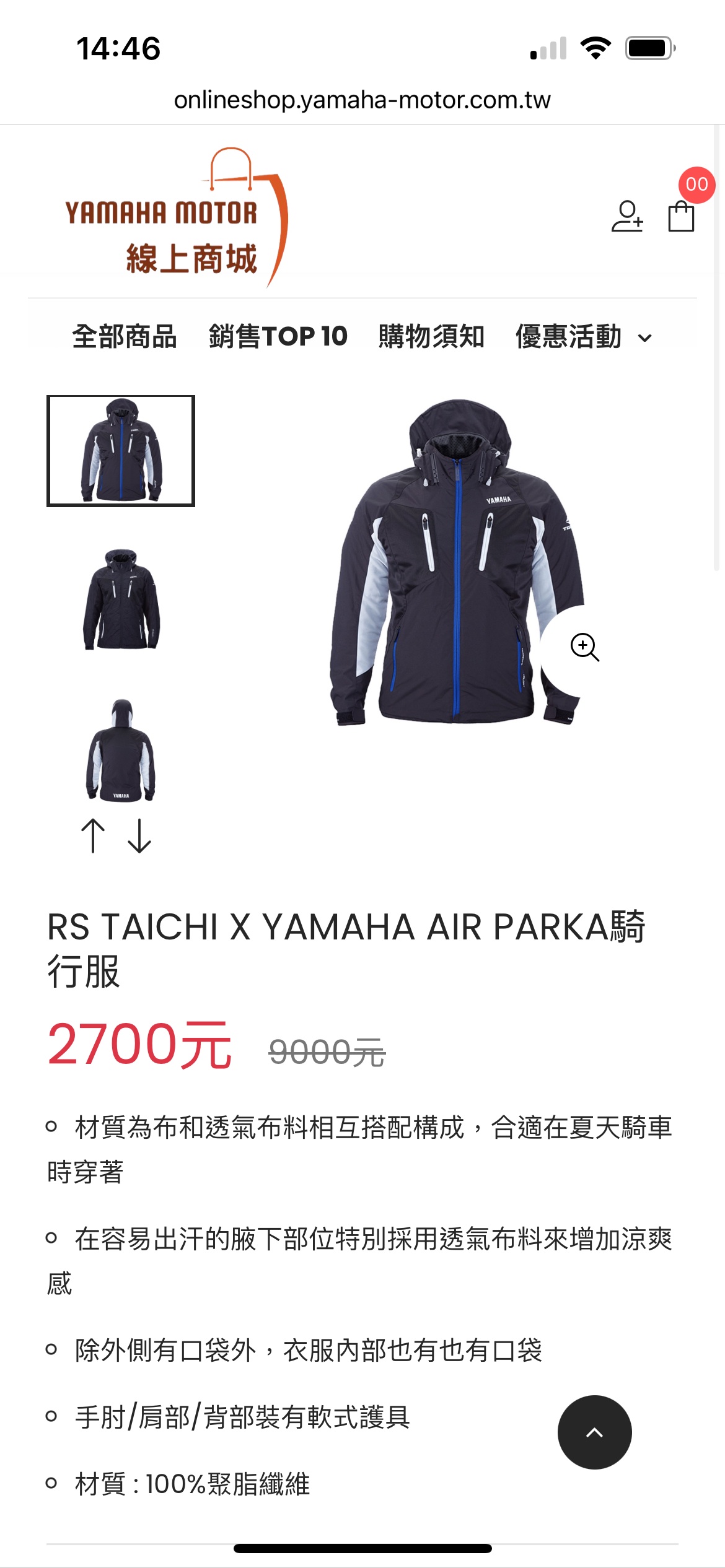Open 全部商品 menu item

click(125, 337)
